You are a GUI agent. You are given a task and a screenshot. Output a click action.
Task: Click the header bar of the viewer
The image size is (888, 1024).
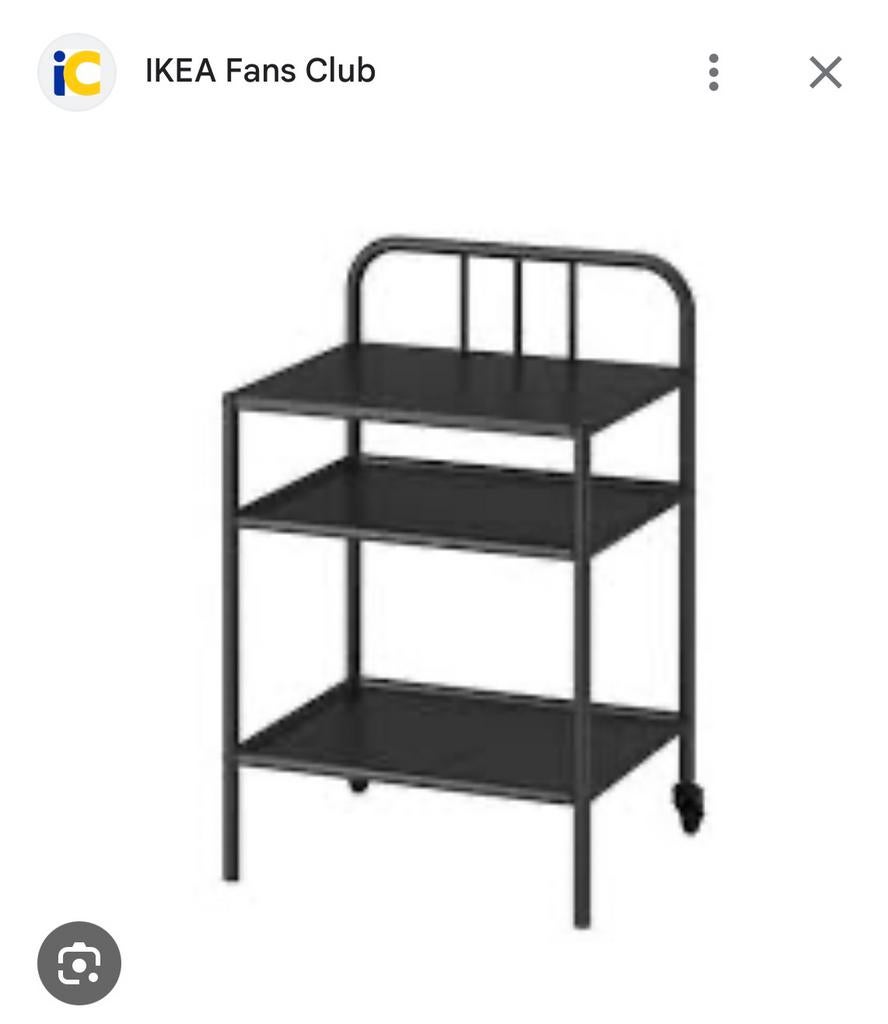pyautogui.click(x=444, y=70)
